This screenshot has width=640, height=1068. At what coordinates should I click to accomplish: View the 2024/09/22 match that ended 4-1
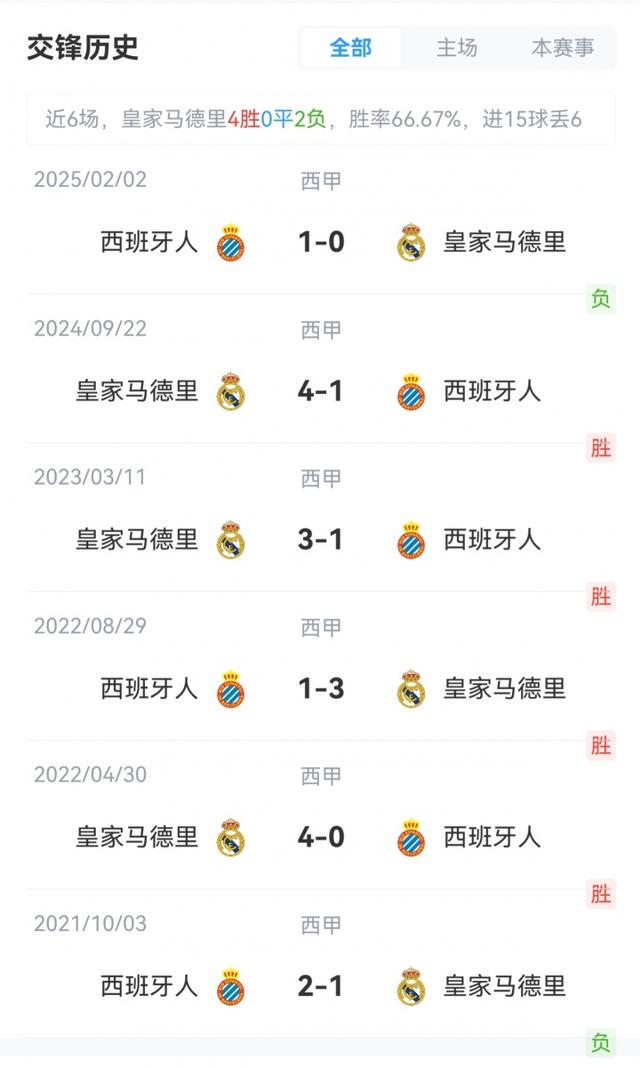click(x=321, y=391)
